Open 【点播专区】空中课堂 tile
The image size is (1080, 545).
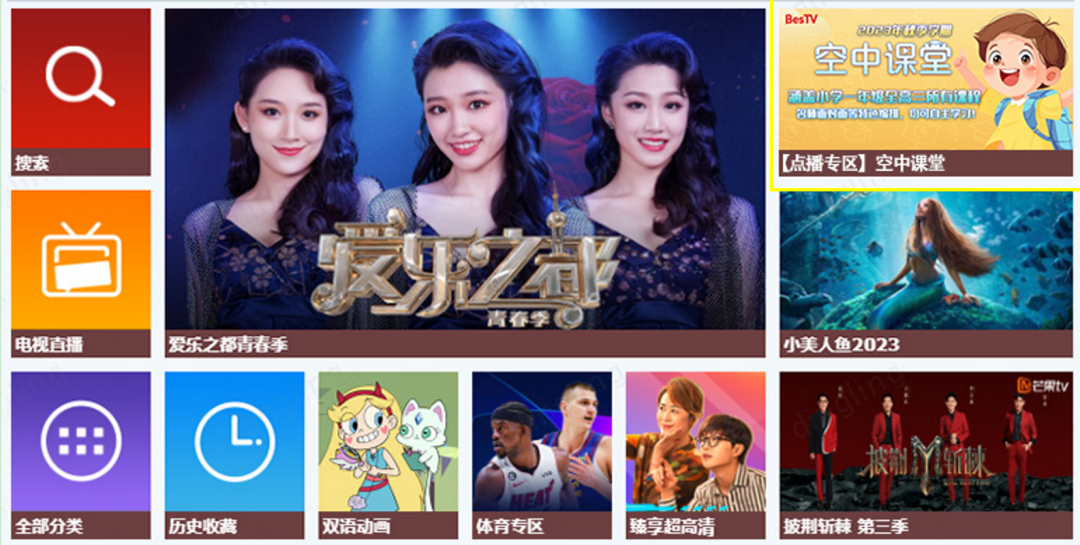tap(925, 95)
